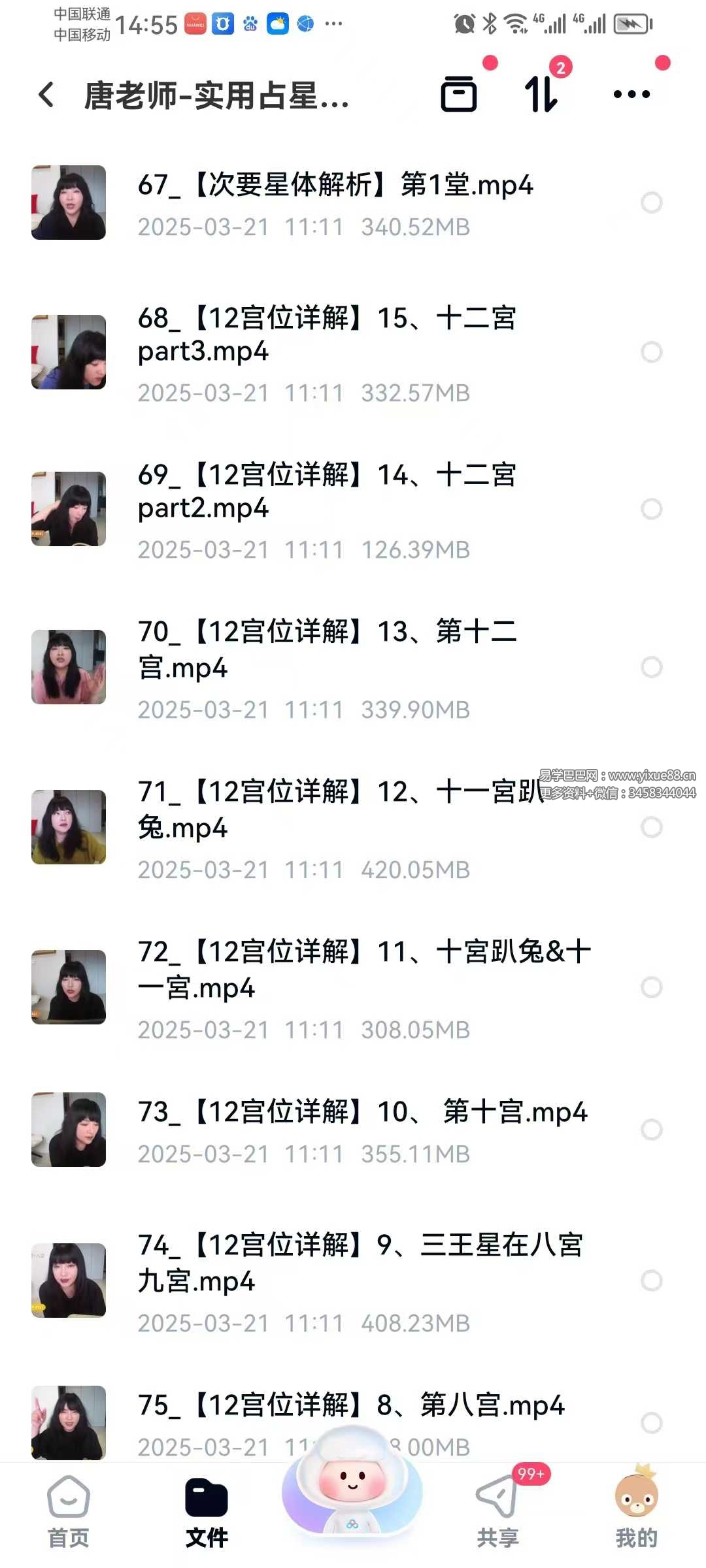
Task: Open the archive box icon in the toolbar
Action: click(458, 95)
